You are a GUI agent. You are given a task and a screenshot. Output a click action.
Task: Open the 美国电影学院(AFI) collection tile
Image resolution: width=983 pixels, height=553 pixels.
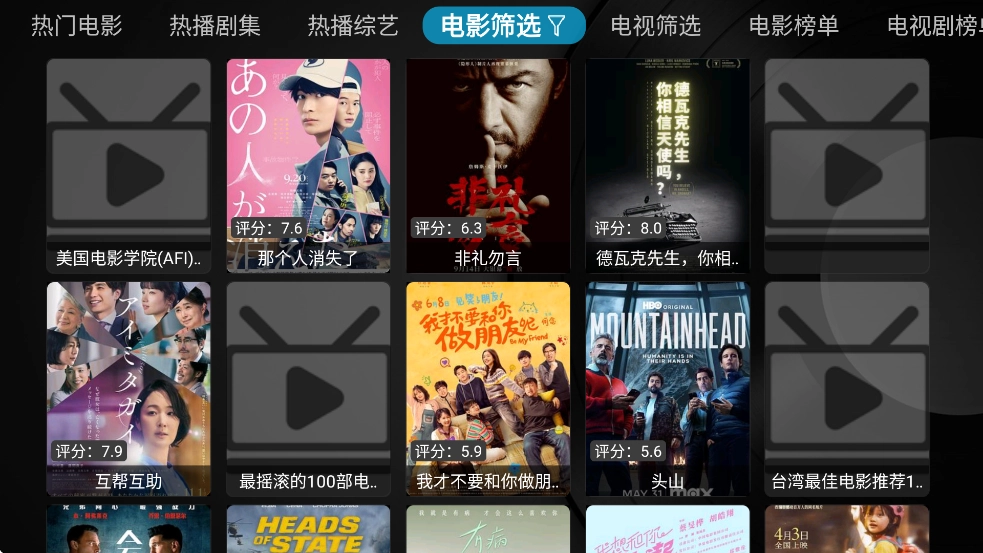(128, 165)
